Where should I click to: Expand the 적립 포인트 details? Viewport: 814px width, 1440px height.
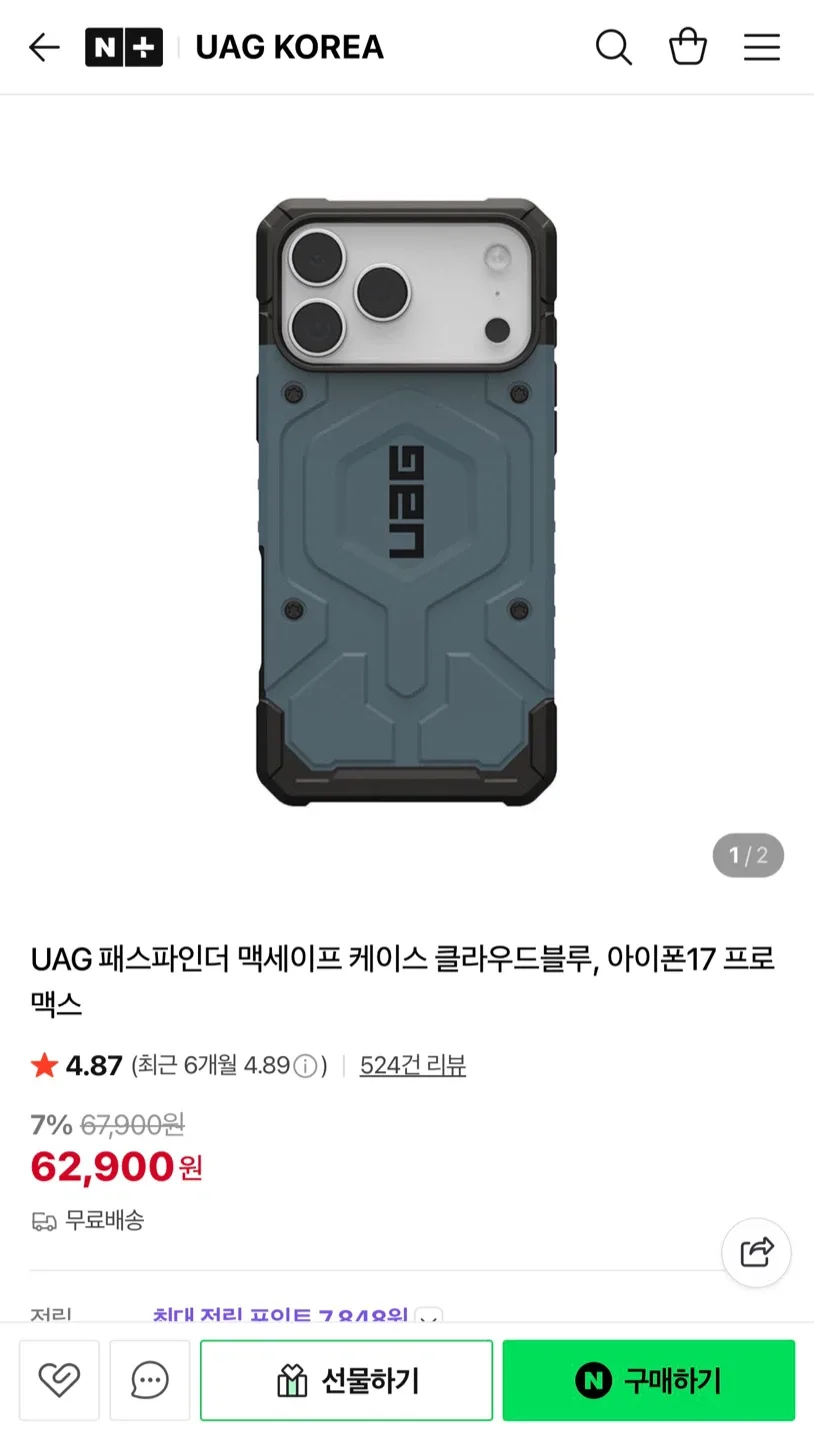pyautogui.click(x=429, y=1317)
